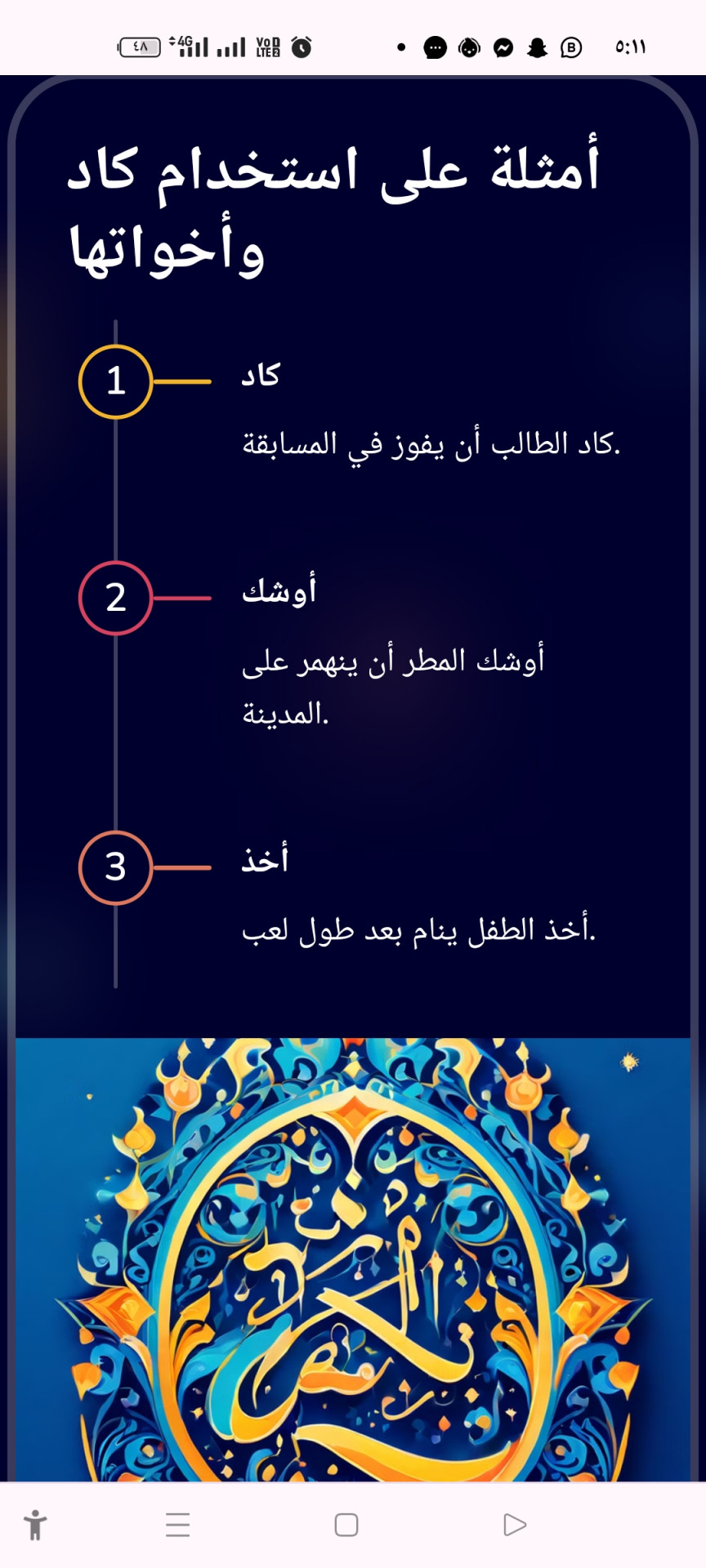Viewport: 706px width, 1568px height.
Task: Go to the home screen
Action: tap(346, 1525)
